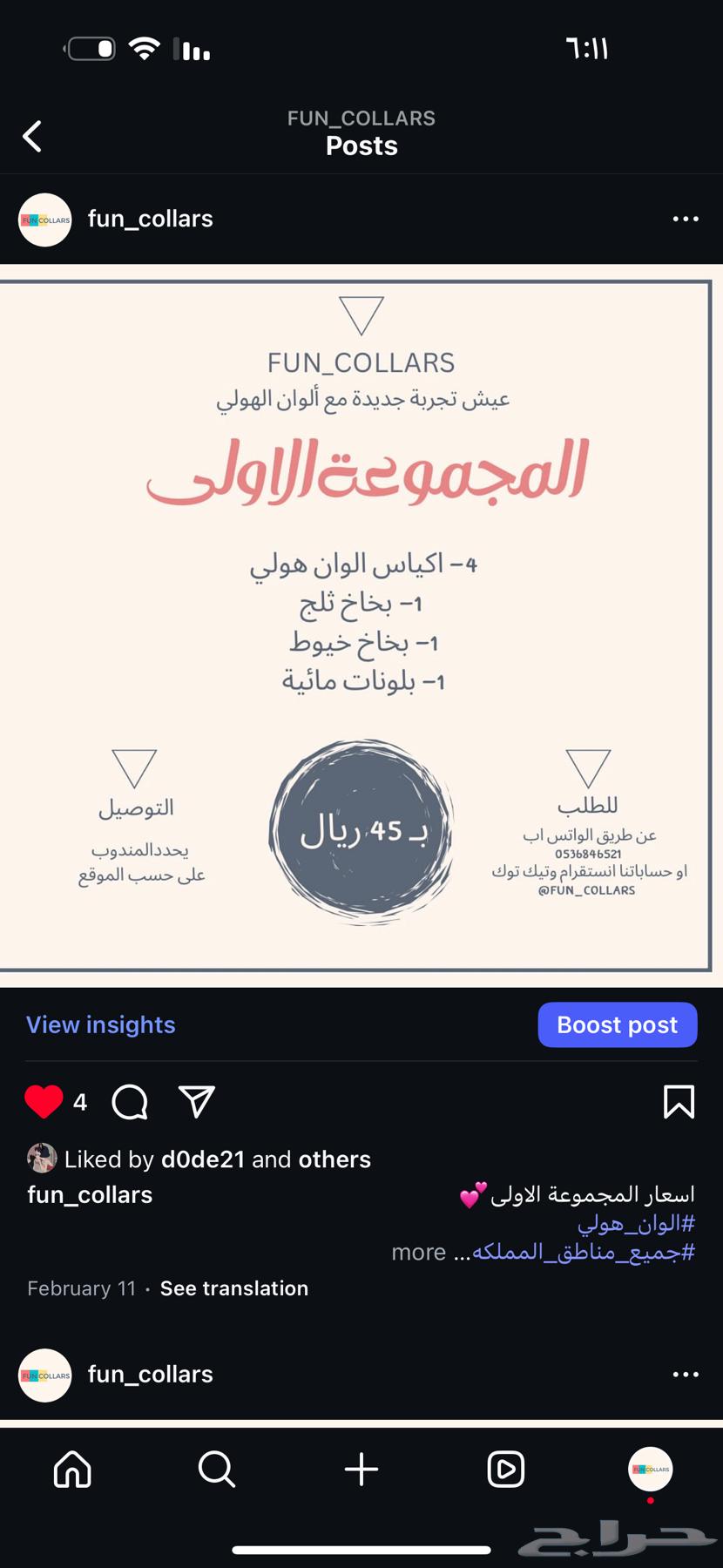Open View insights
This screenshot has width=723, height=1568.
pyautogui.click(x=101, y=1024)
